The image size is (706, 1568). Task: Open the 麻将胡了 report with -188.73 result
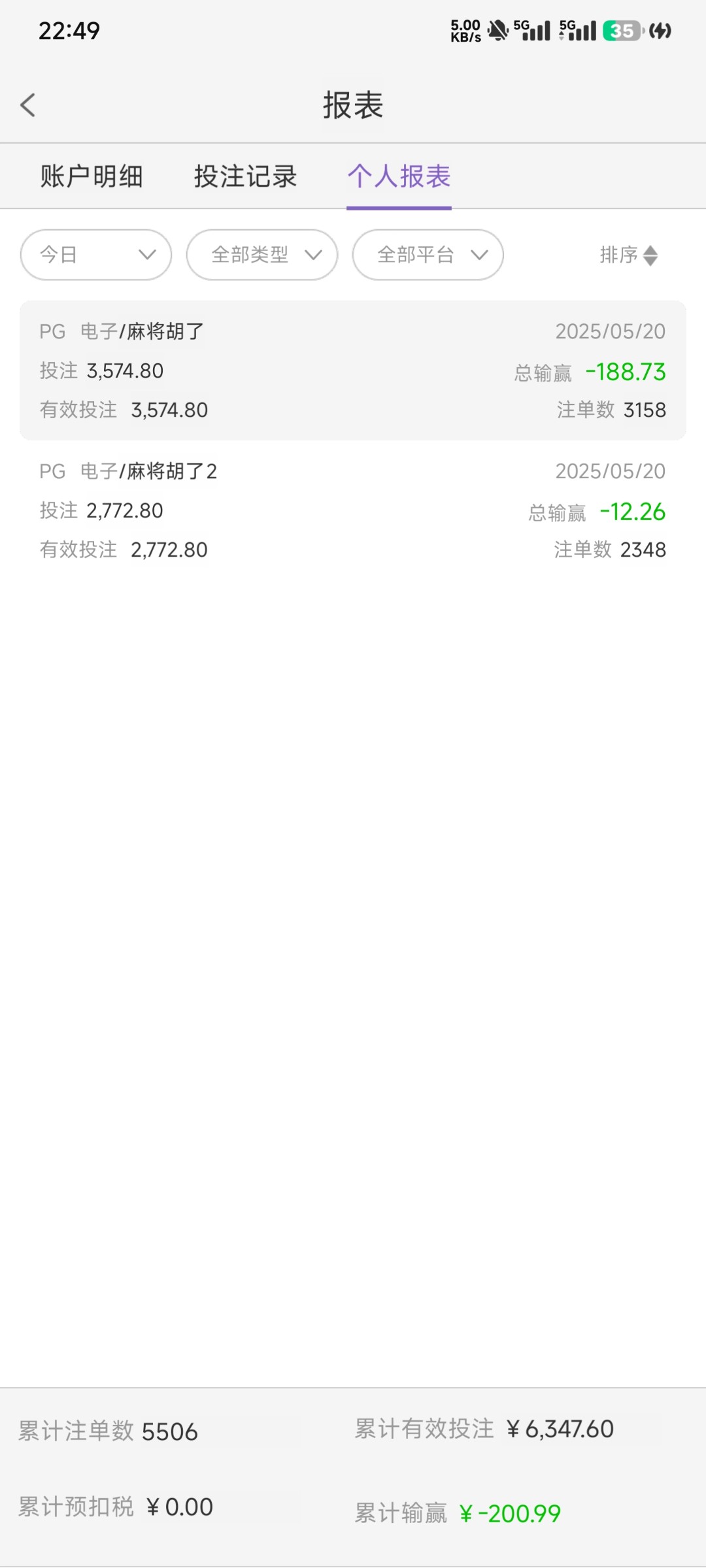[x=353, y=370]
